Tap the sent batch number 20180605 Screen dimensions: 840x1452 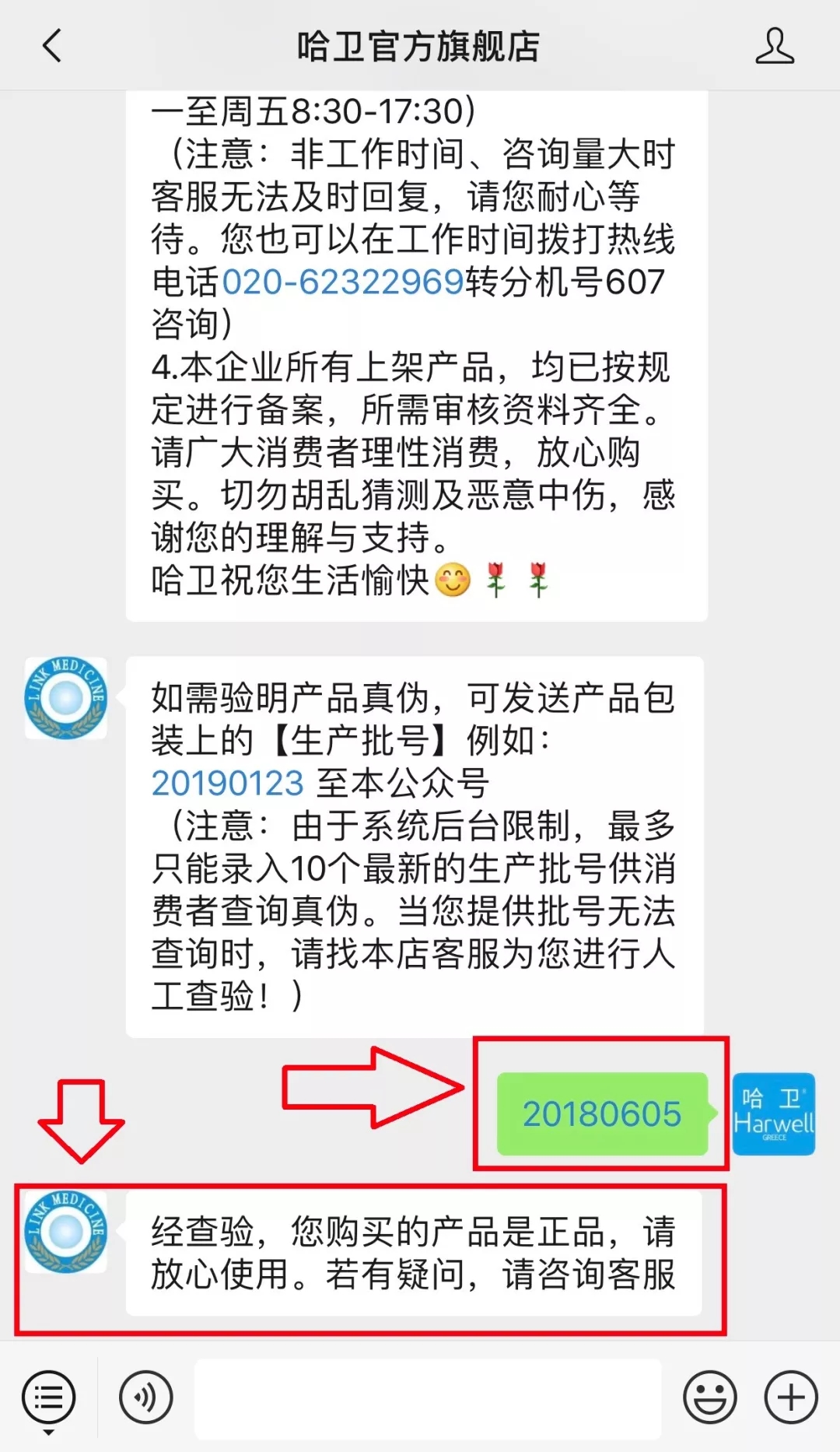[x=601, y=1114]
